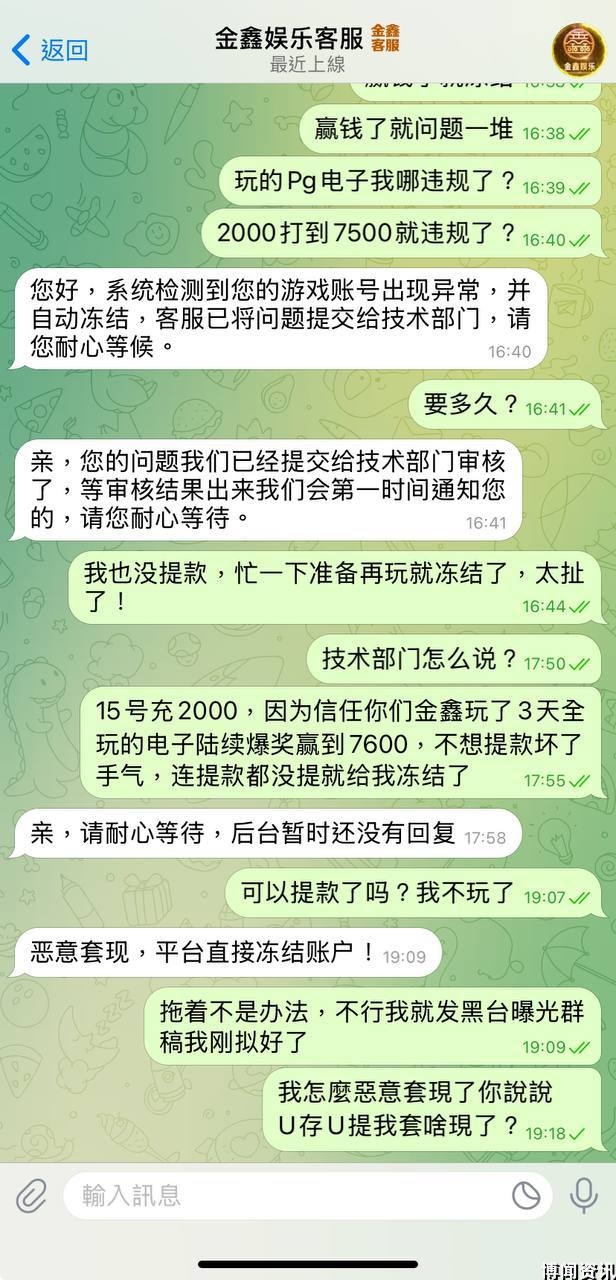Tap the microphone to record voice
Screen dimensions: 616x1280
pyautogui.click(x=583, y=1195)
